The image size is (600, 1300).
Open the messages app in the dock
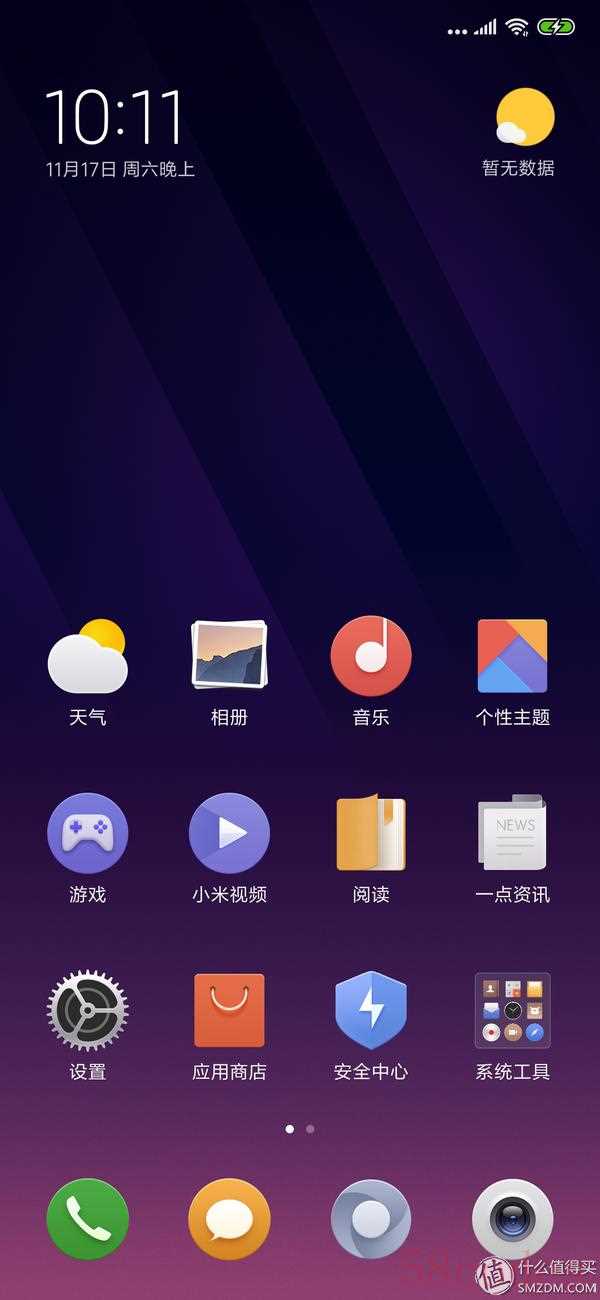coord(229,1219)
